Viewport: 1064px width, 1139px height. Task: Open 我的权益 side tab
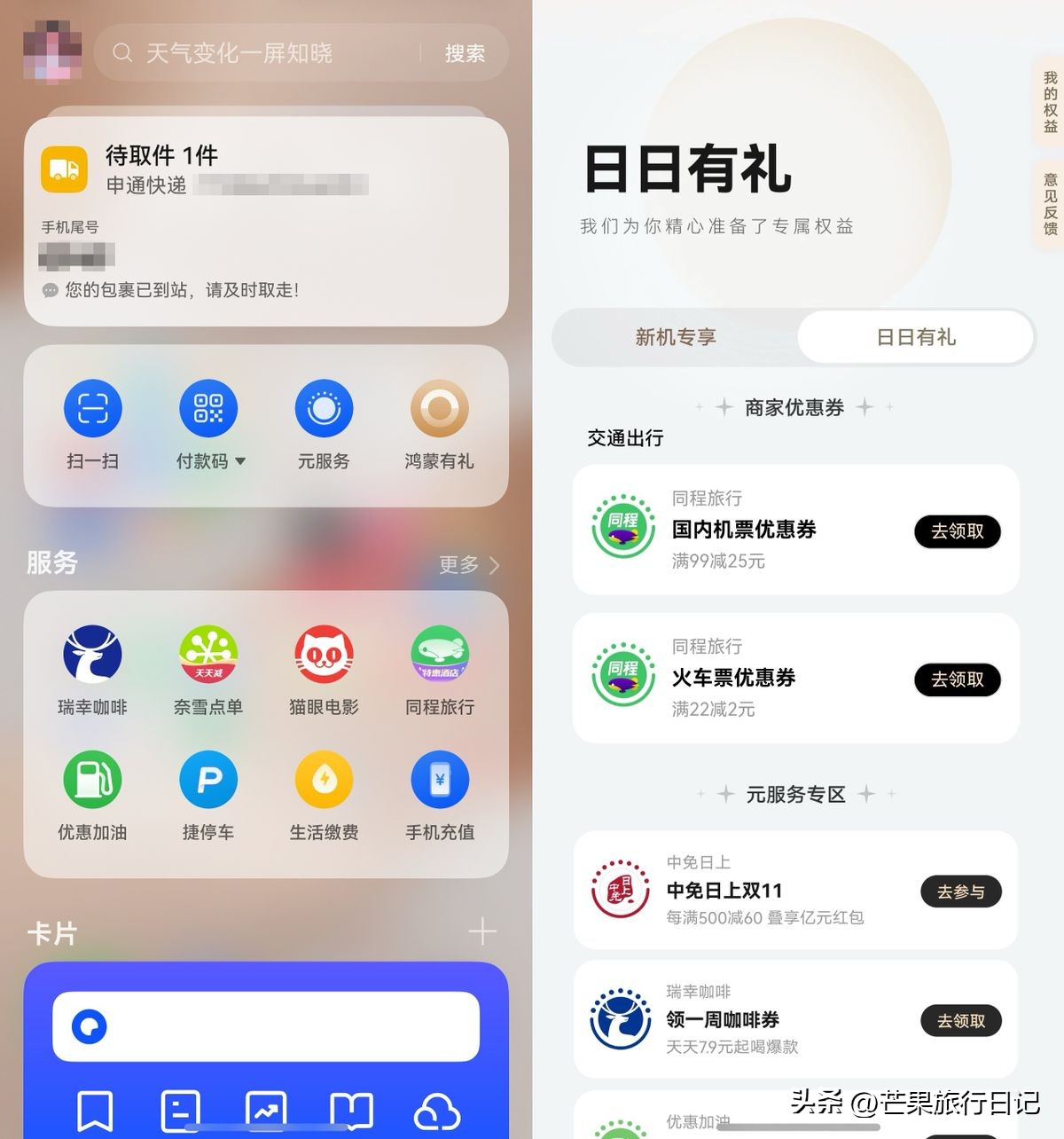(1050, 102)
